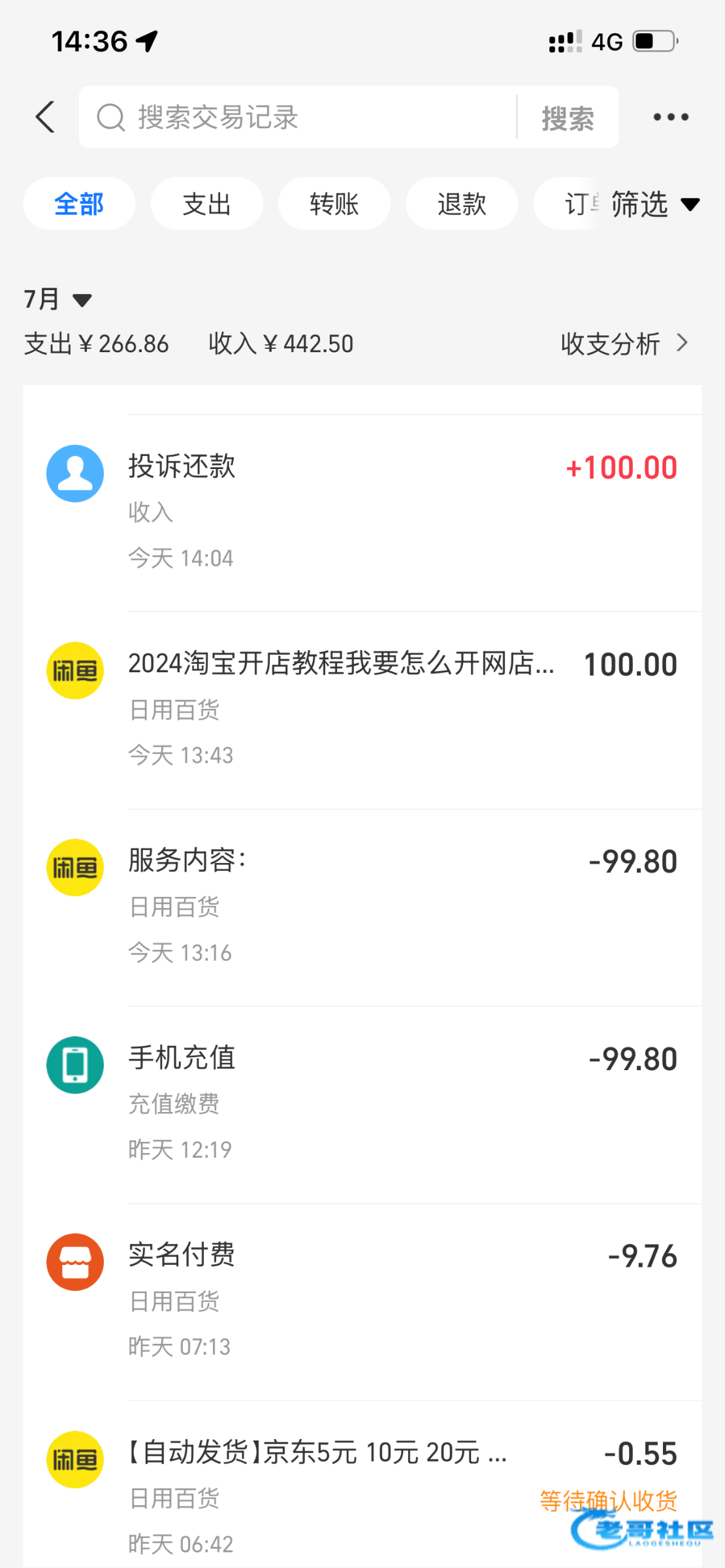
Task: Switch to the 转账 filter
Action: tap(334, 204)
